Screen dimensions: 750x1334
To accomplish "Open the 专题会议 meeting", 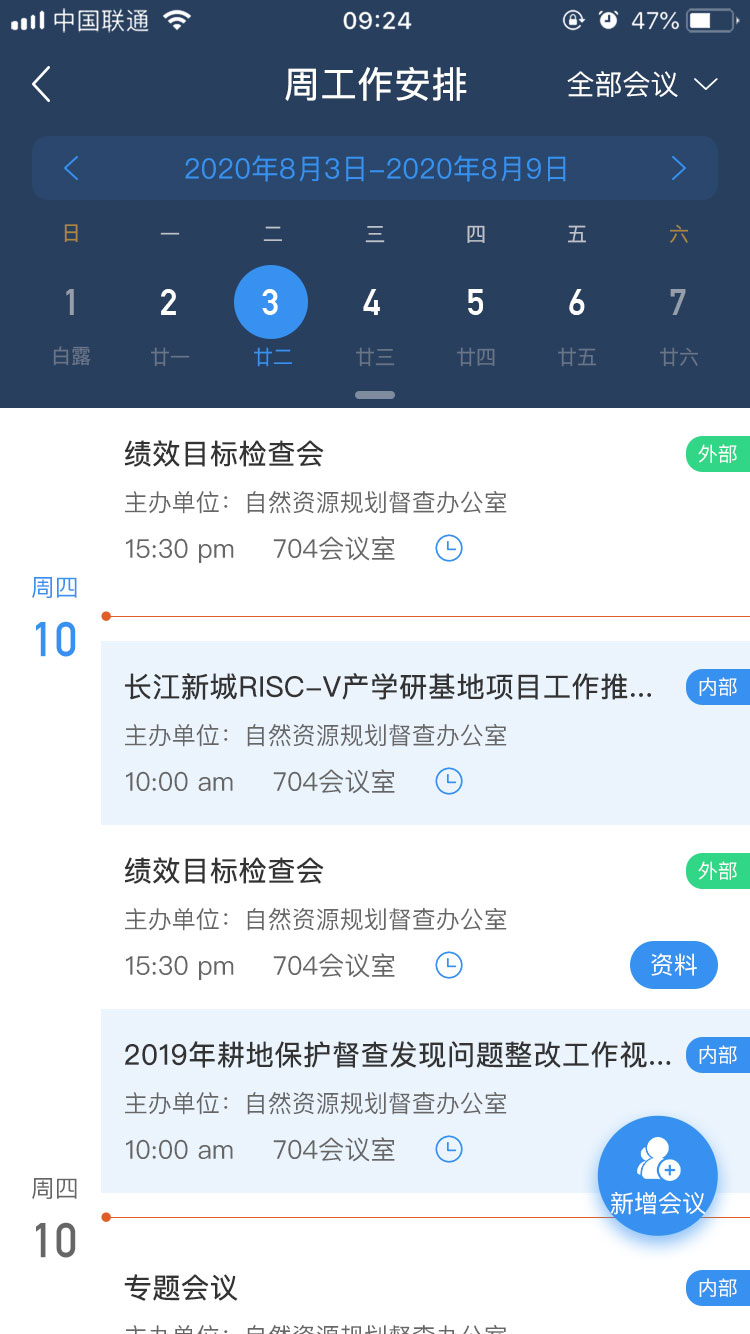I will tap(182, 1288).
